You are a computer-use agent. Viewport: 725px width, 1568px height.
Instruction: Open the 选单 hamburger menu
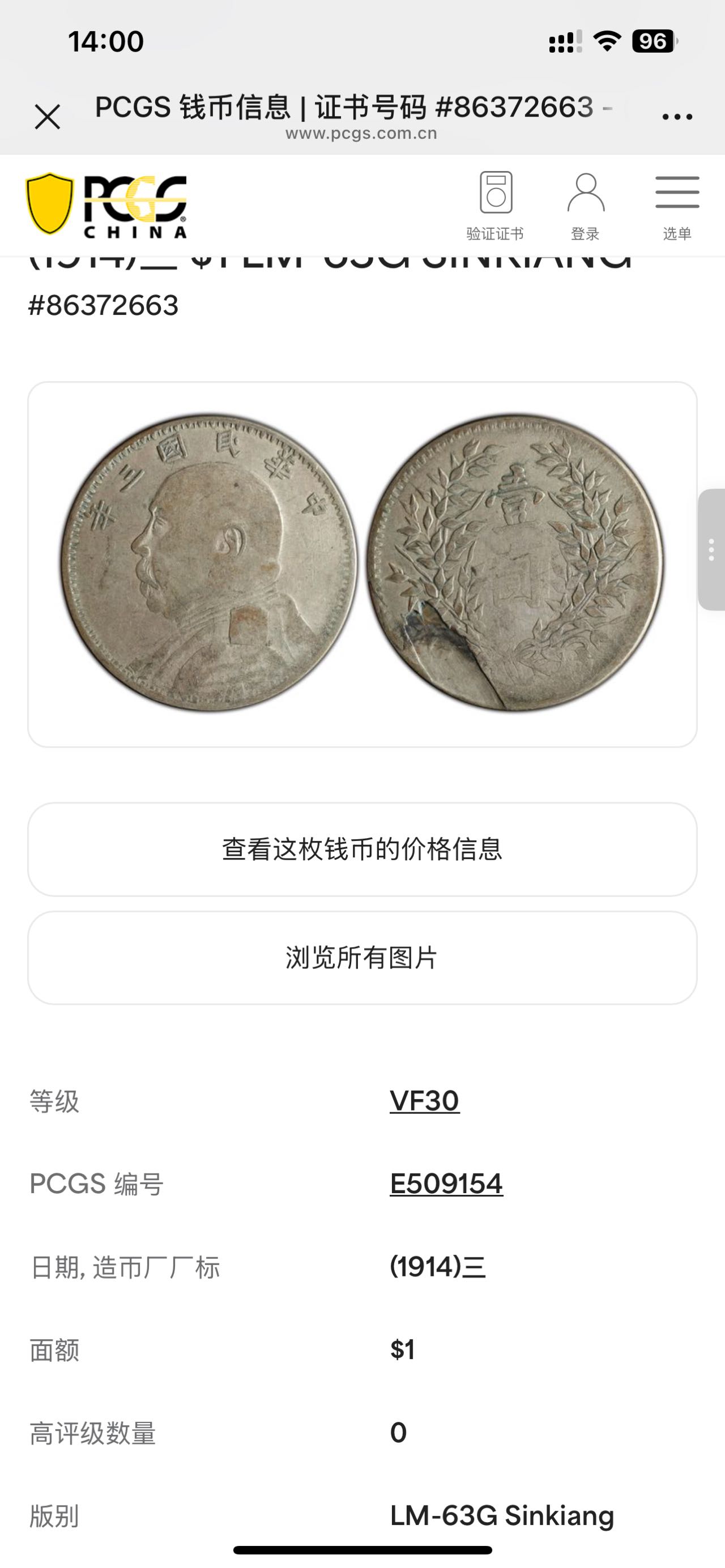tap(677, 206)
